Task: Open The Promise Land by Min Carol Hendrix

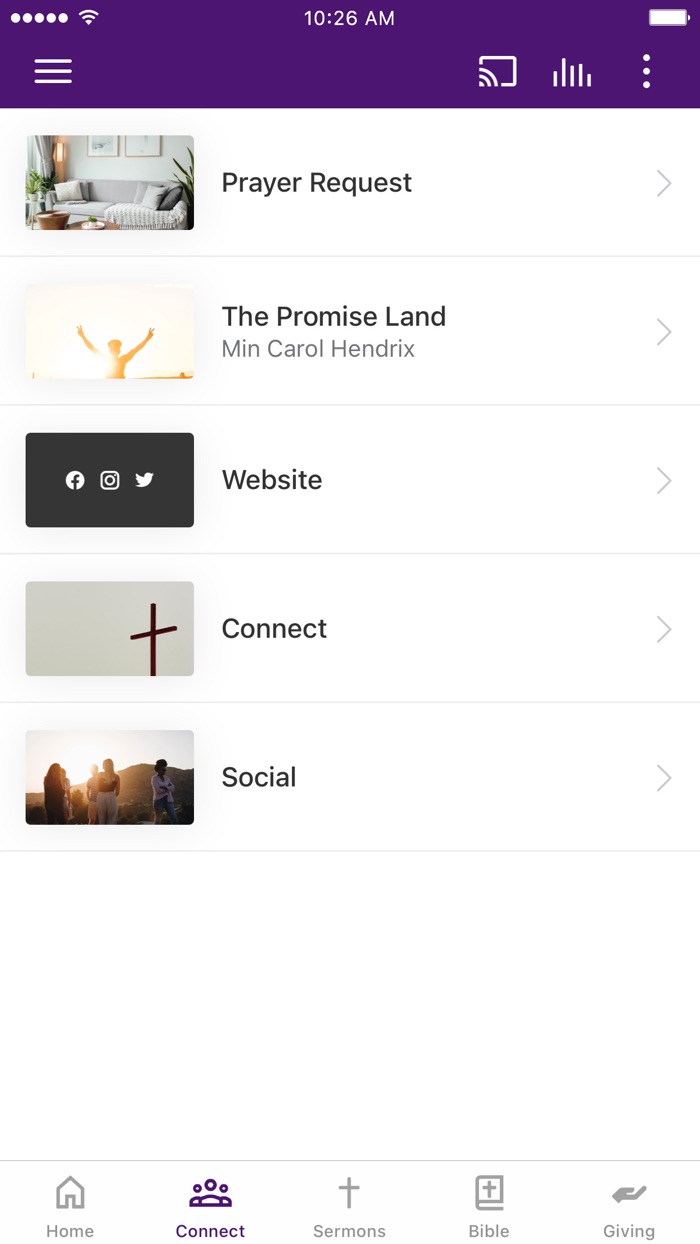Action: click(350, 332)
